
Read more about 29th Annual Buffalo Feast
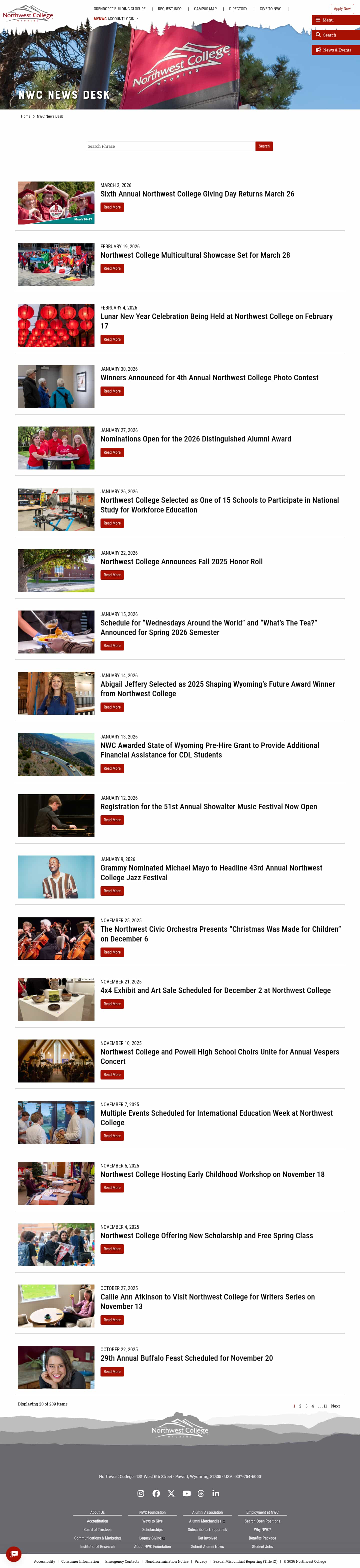point(112,1371)
